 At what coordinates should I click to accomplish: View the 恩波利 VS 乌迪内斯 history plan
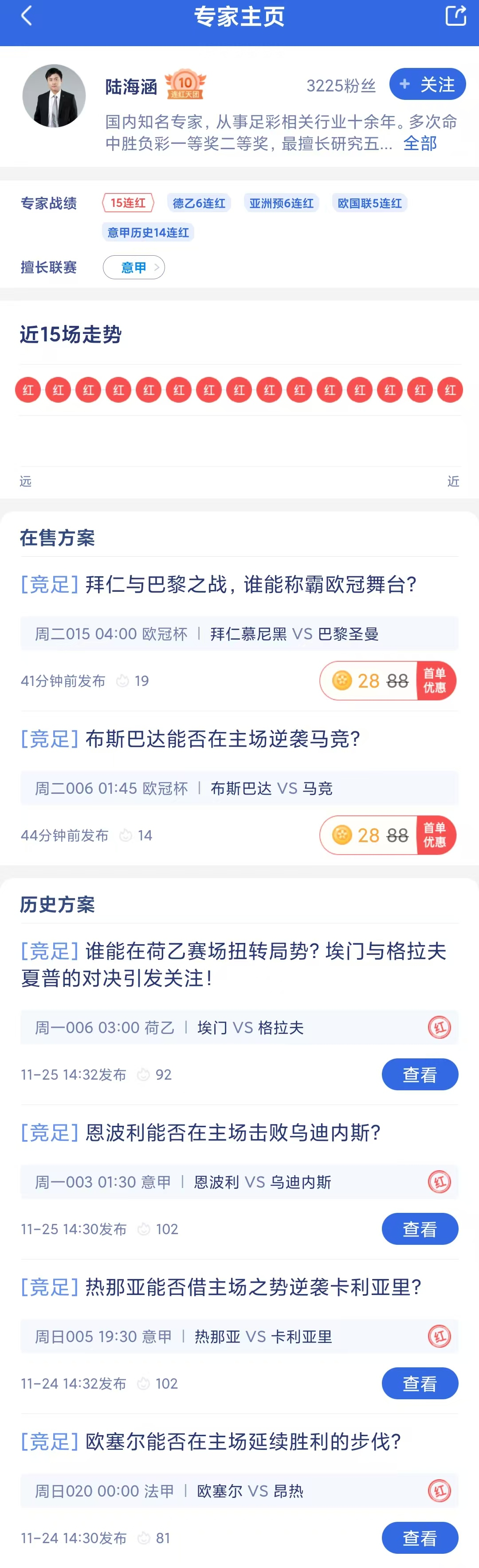[x=420, y=1229]
